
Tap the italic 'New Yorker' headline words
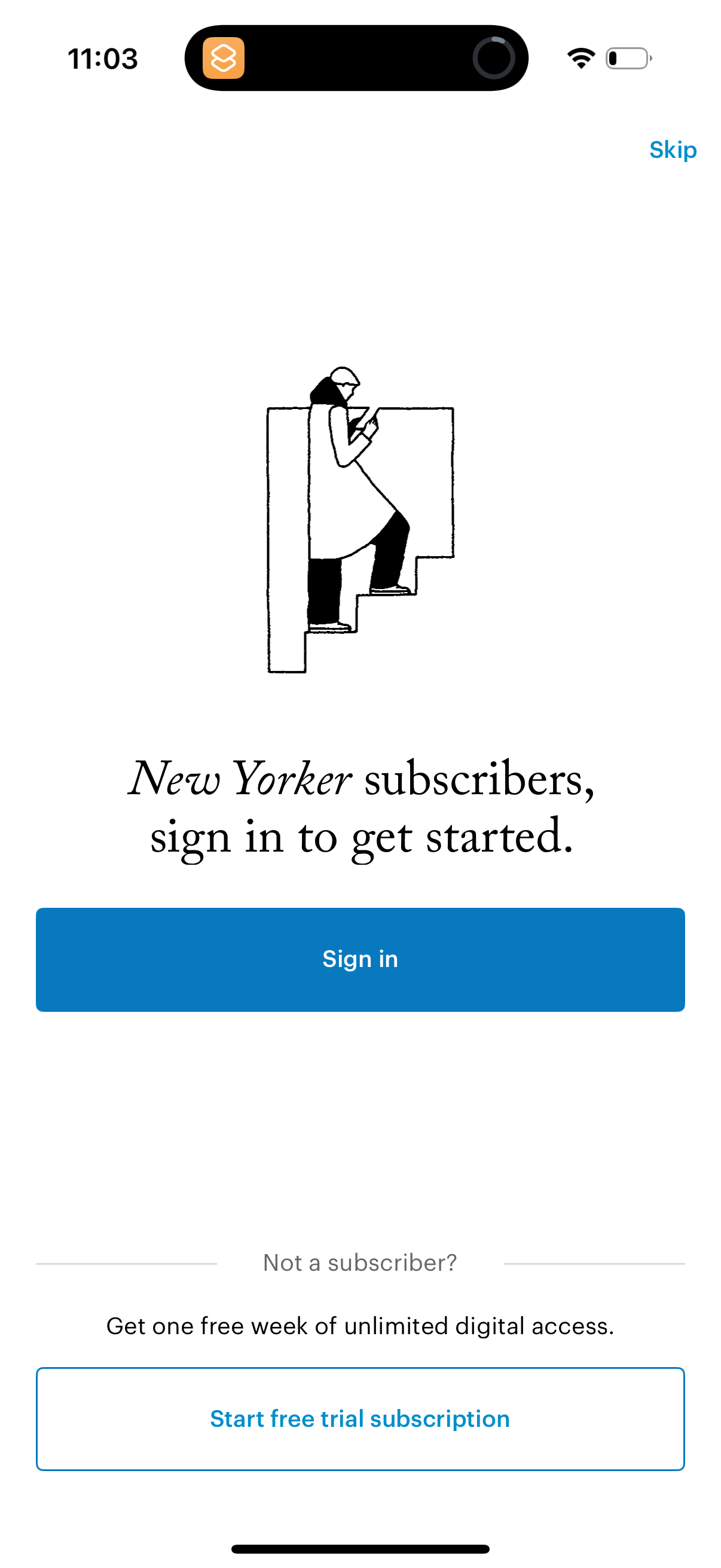click(x=240, y=777)
